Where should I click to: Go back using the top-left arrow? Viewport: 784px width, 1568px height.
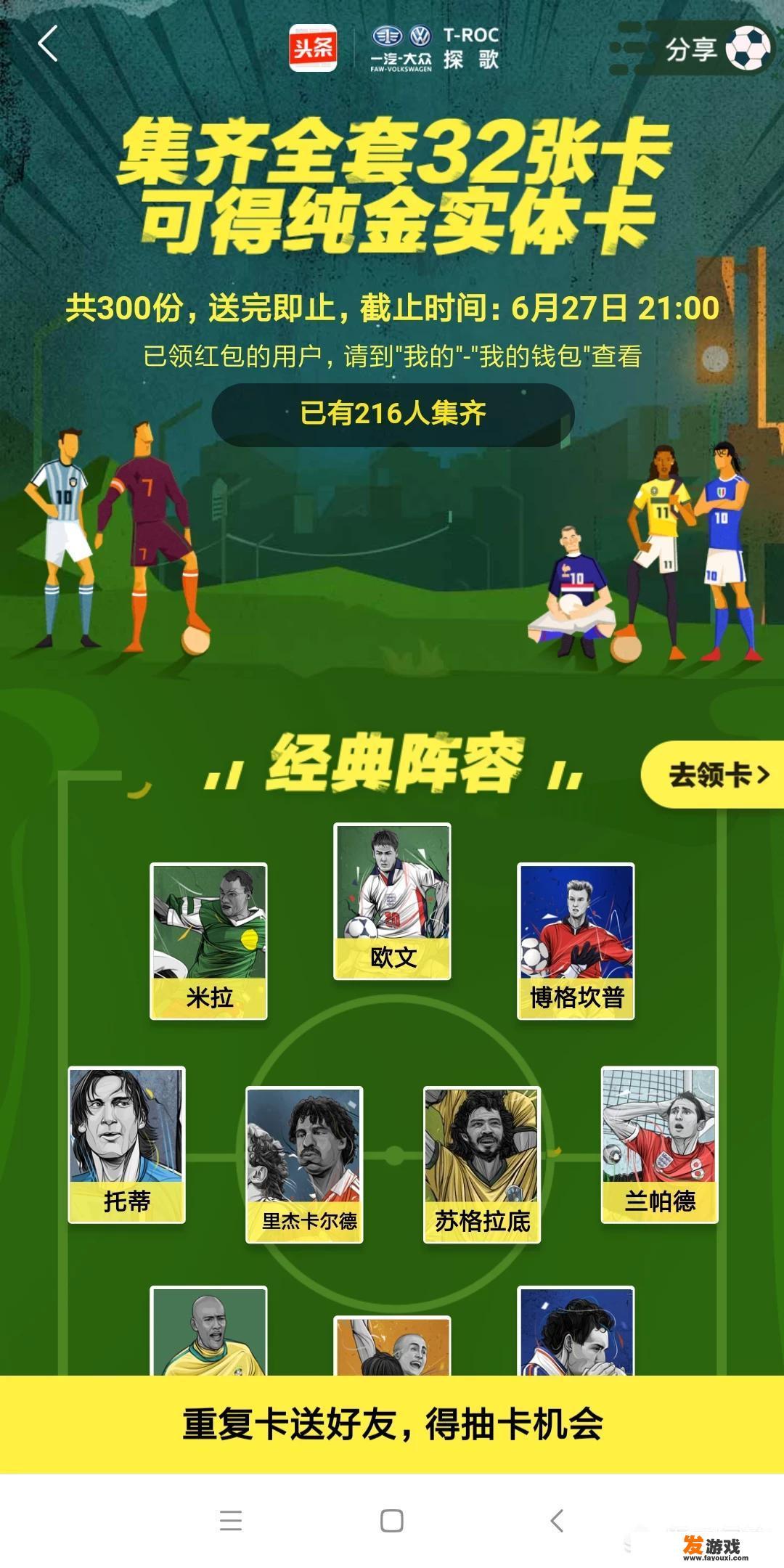click(x=48, y=44)
